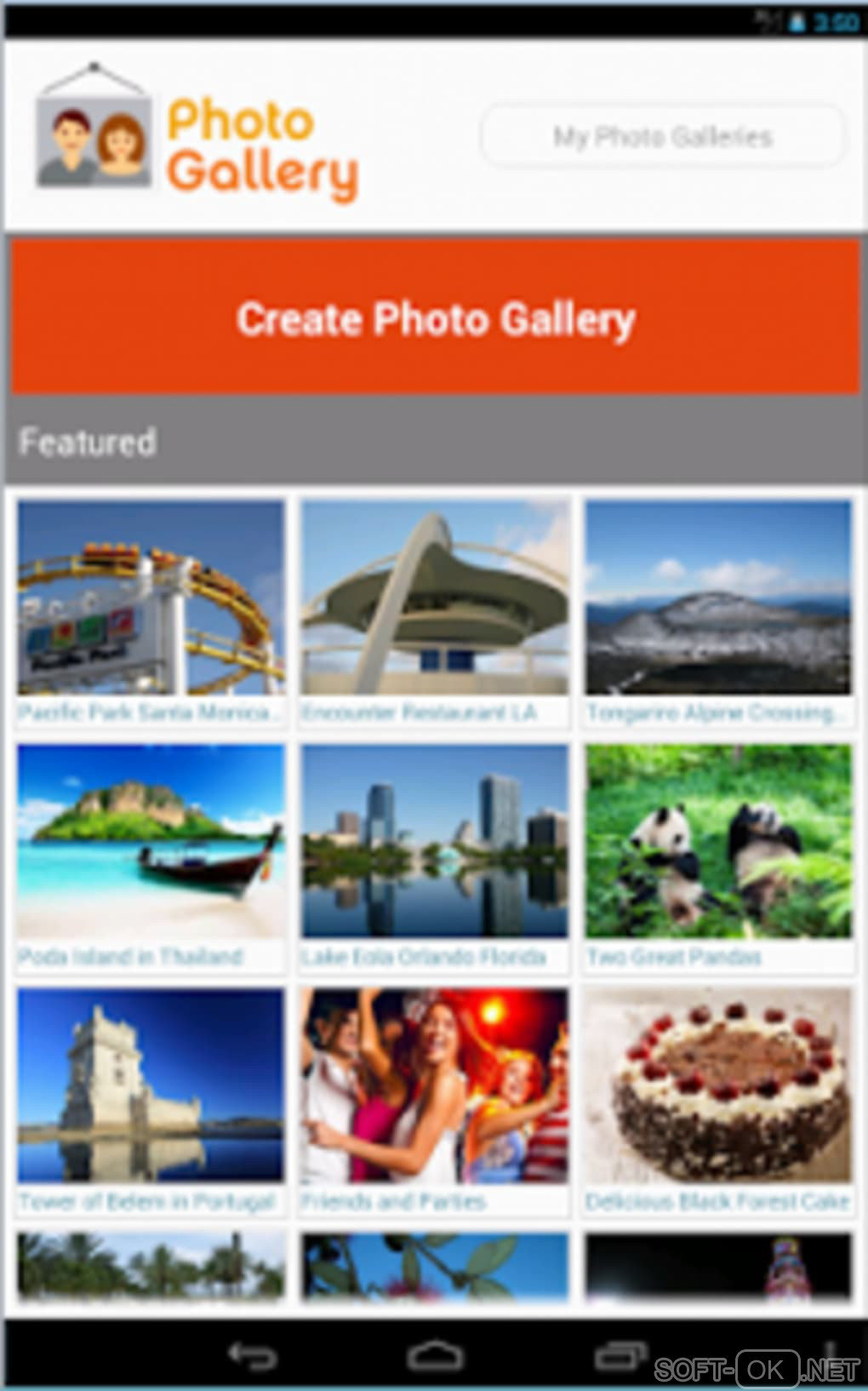Image resolution: width=868 pixels, height=1391 pixels.
Task: Tap the Create Photo Gallery button
Action: [435, 318]
